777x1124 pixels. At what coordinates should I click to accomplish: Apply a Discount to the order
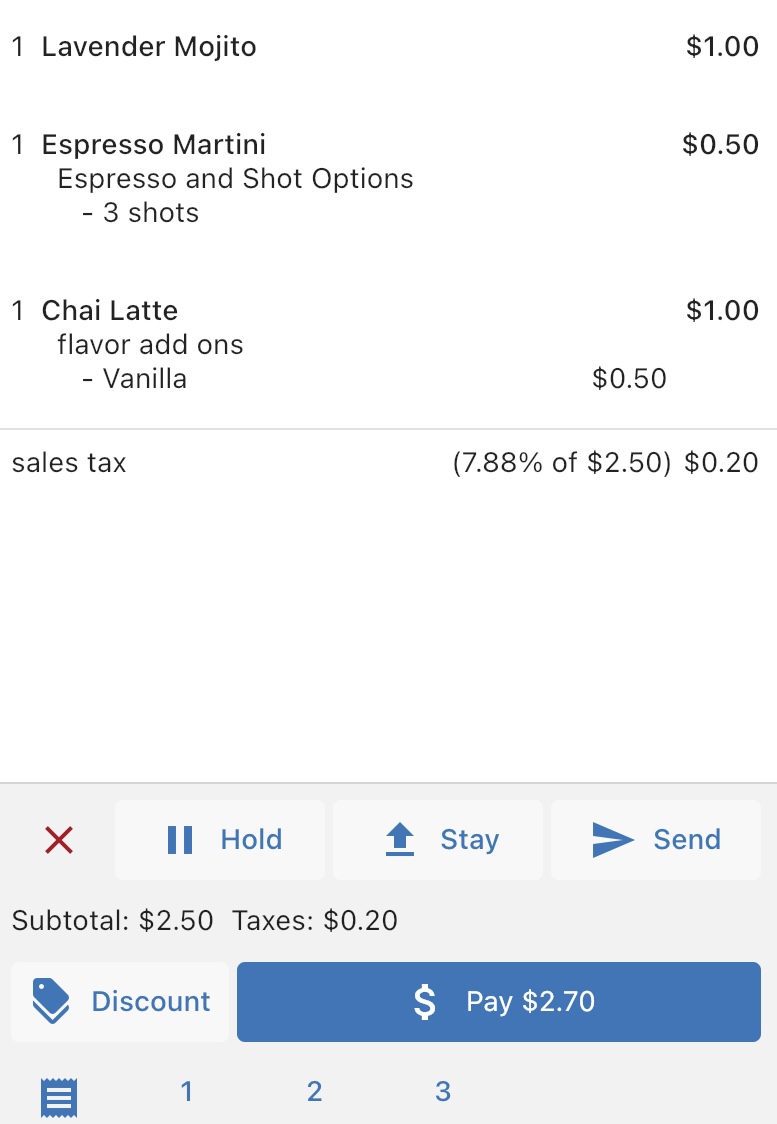(120, 1002)
